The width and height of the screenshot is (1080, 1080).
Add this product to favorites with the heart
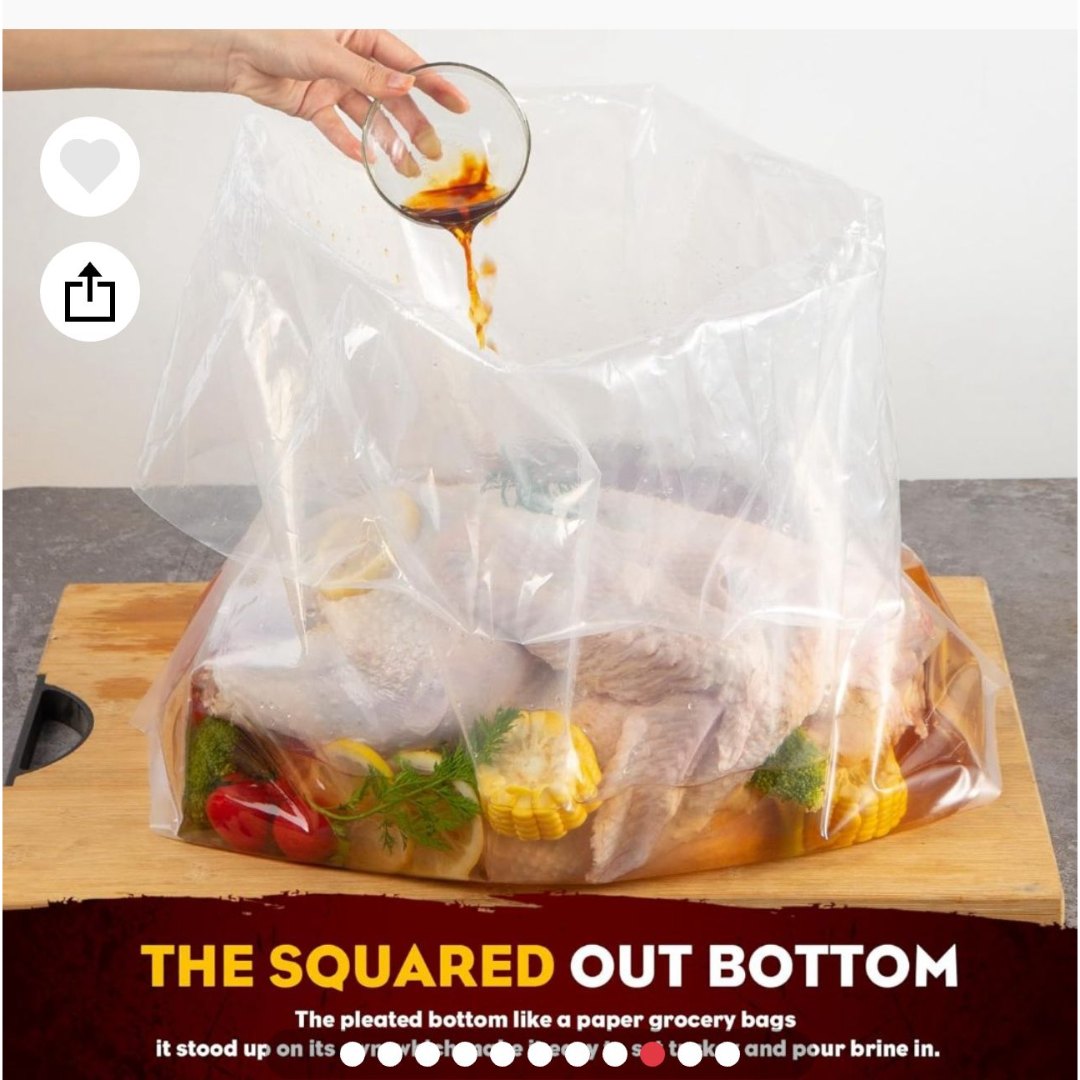coord(90,166)
